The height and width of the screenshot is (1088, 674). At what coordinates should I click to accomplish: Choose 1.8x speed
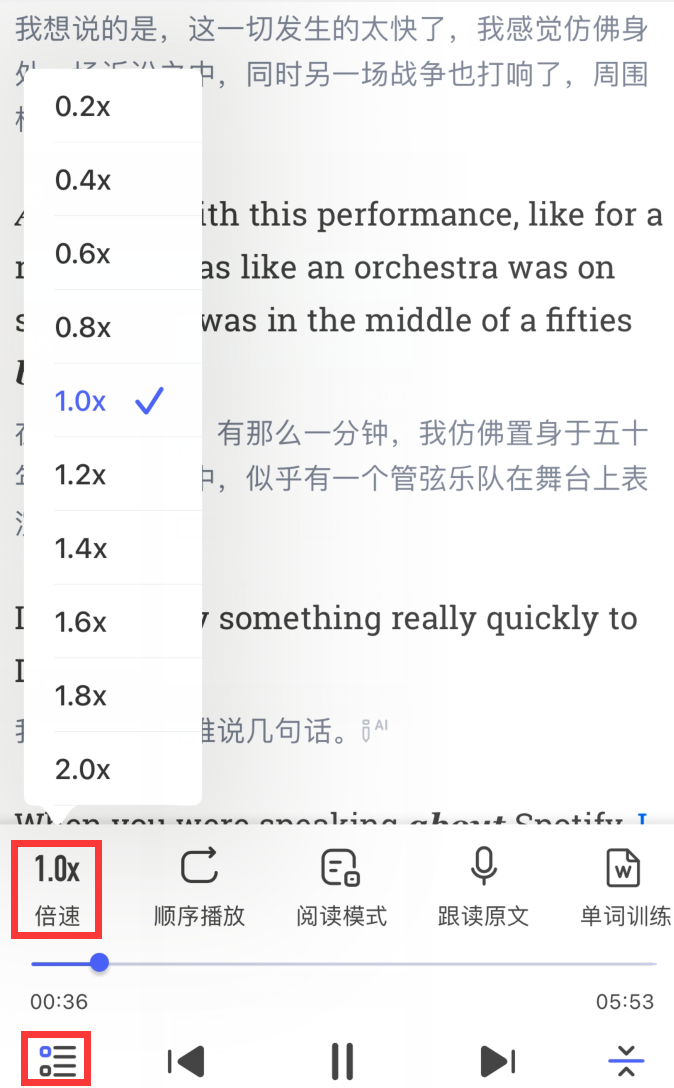tap(113, 695)
